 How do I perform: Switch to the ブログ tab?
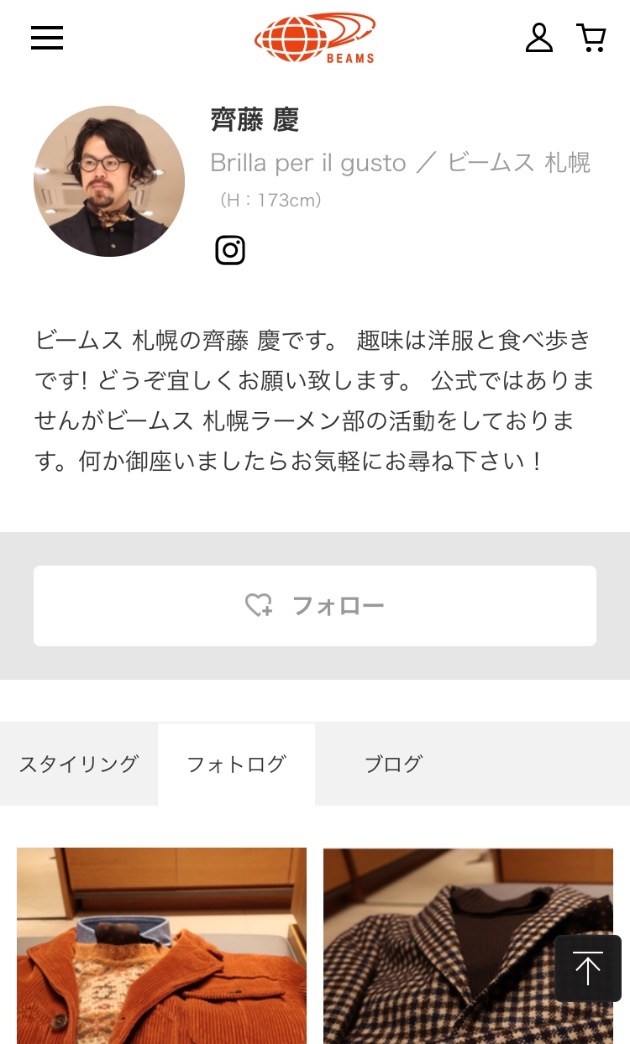tap(393, 764)
